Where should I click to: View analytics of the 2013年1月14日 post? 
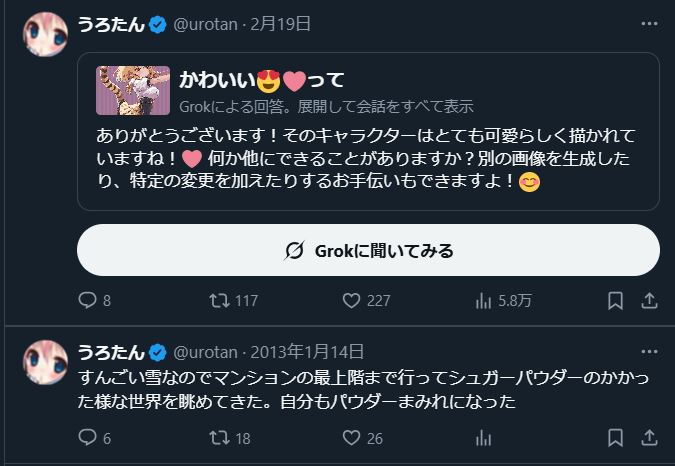(x=484, y=438)
